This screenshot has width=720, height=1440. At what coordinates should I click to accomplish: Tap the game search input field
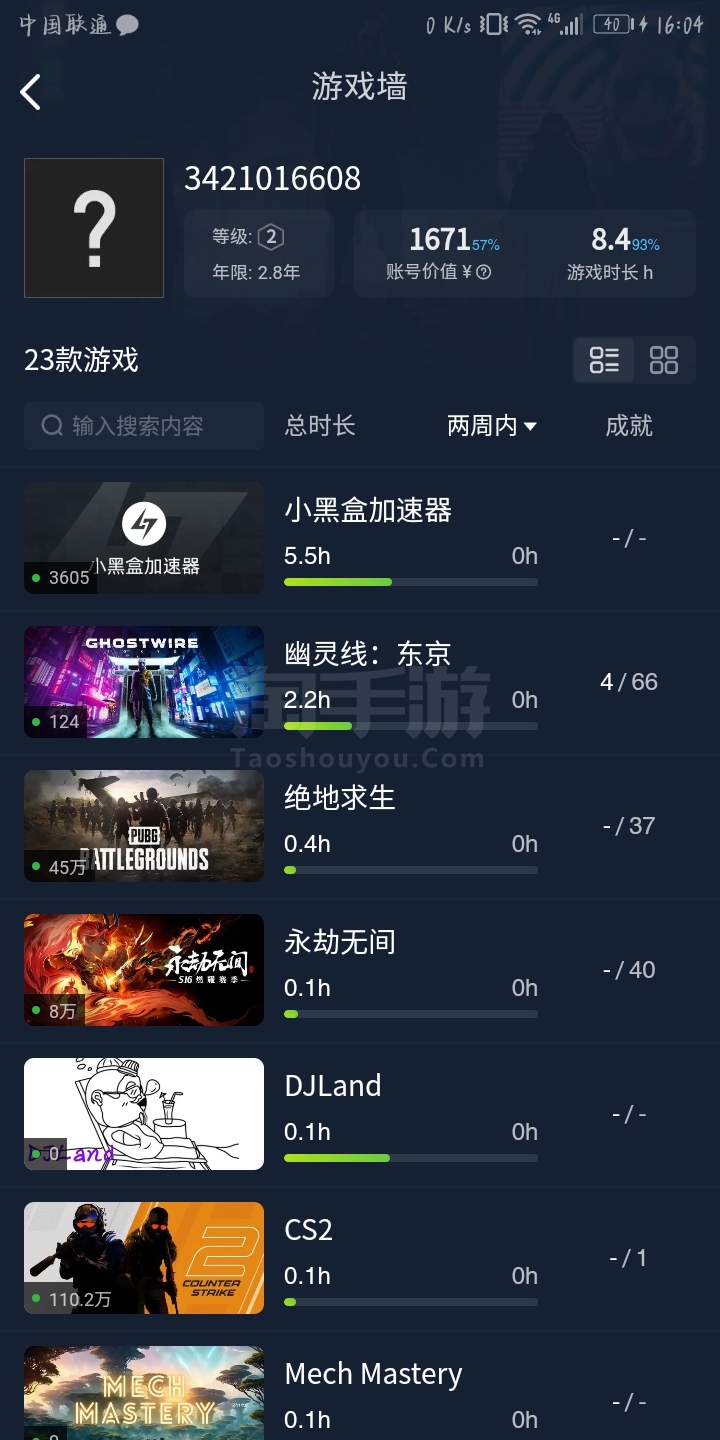(144, 426)
